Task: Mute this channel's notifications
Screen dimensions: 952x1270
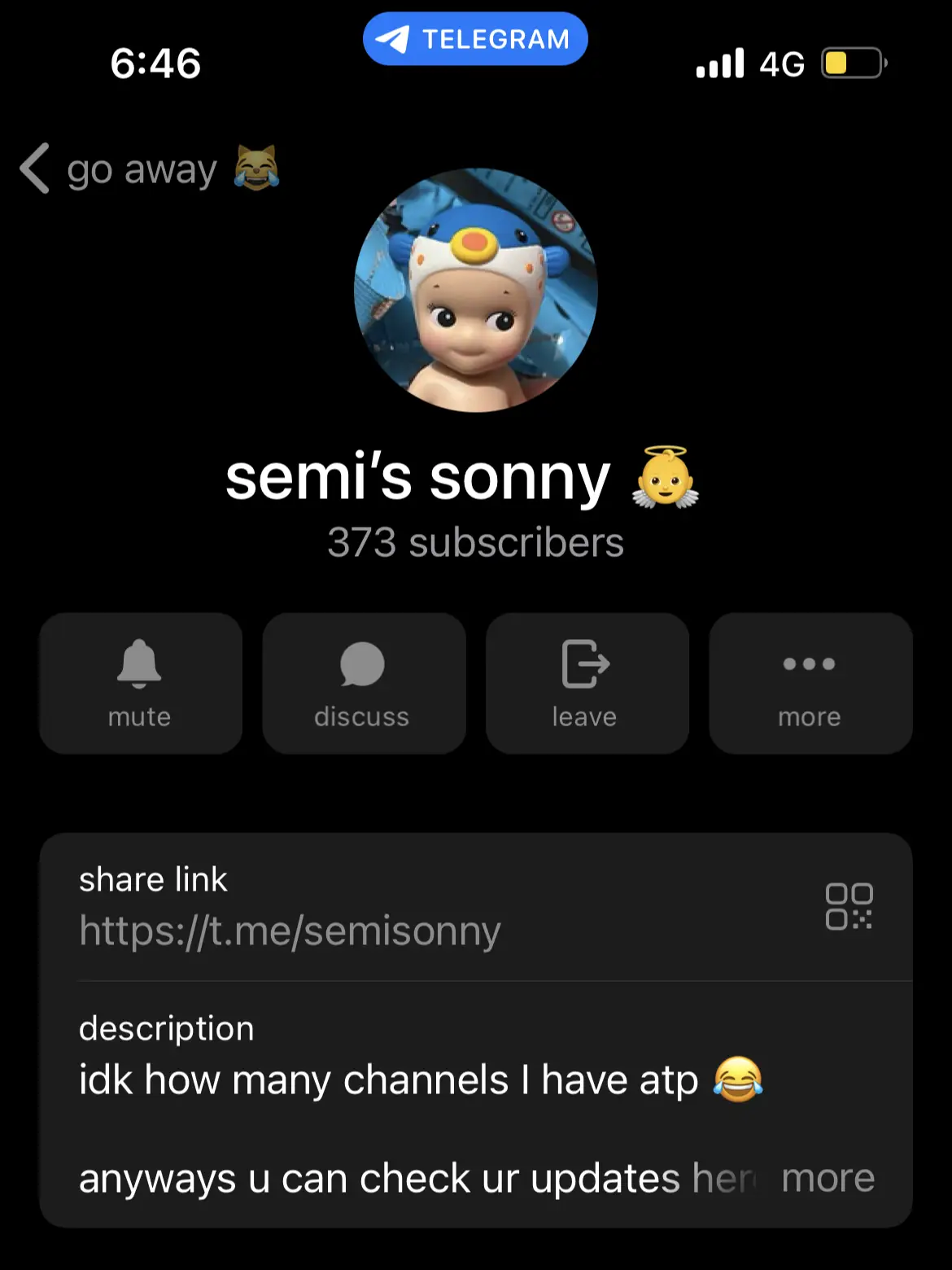Action: pos(140,683)
